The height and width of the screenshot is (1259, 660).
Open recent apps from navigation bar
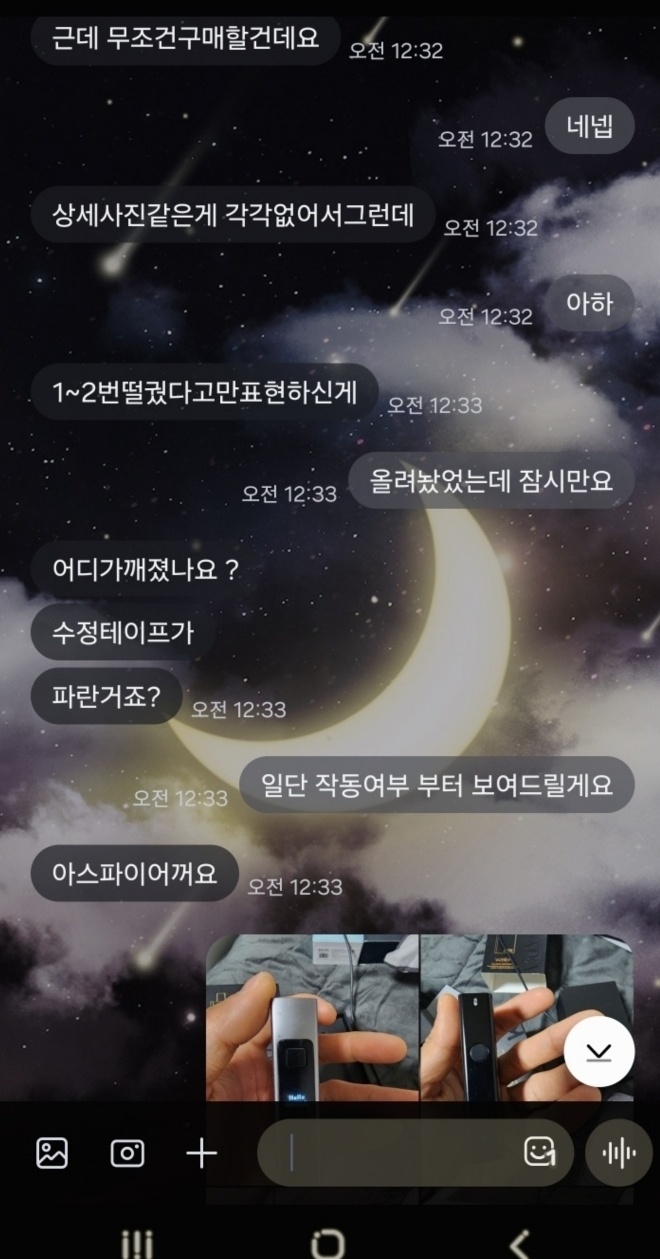pos(137,1243)
